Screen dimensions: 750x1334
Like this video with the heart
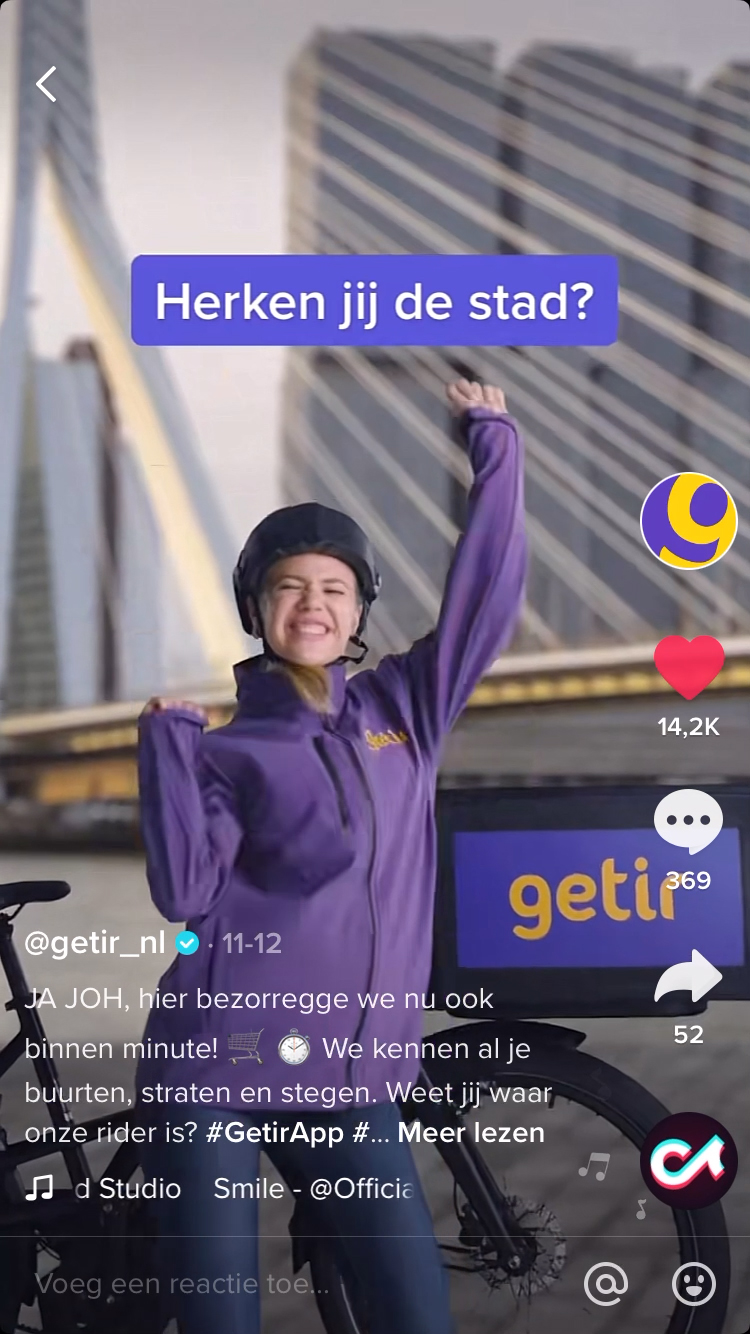(x=689, y=668)
